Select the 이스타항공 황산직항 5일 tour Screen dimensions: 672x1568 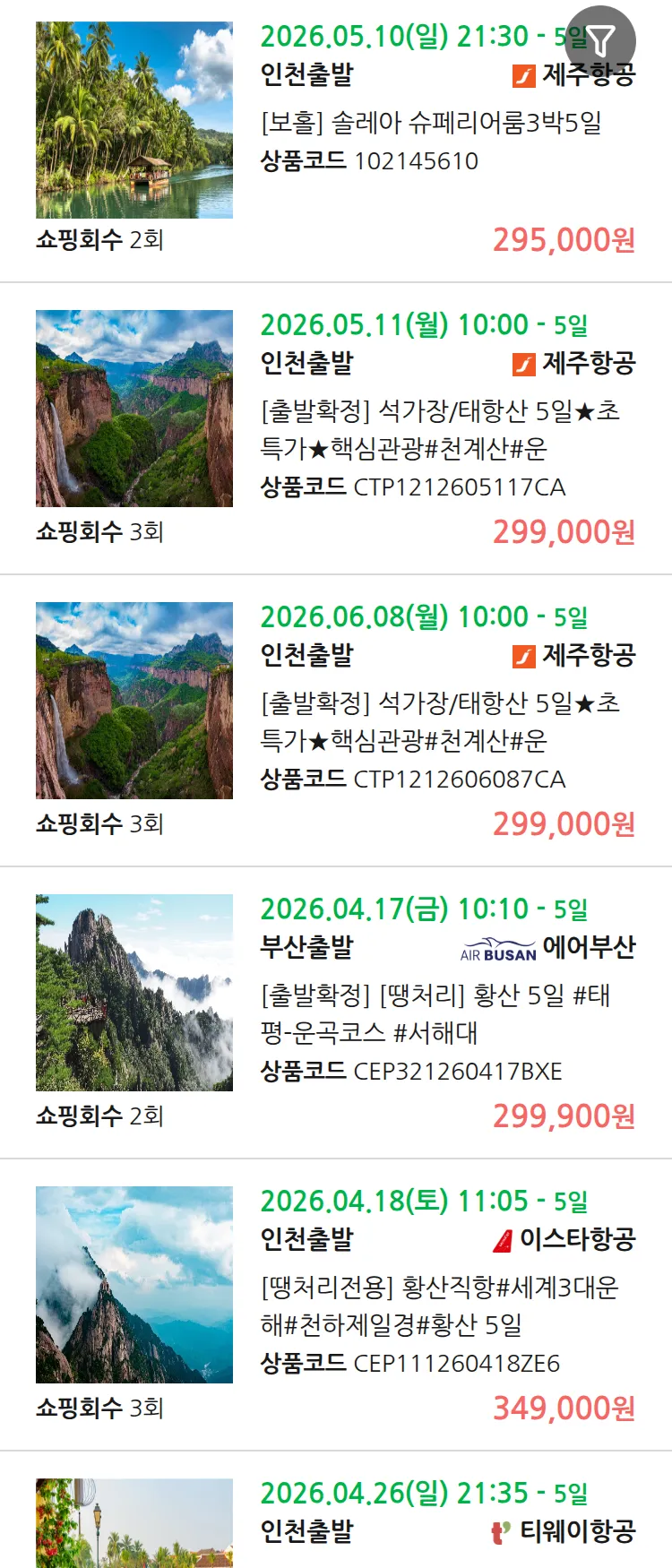[439, 1305]
